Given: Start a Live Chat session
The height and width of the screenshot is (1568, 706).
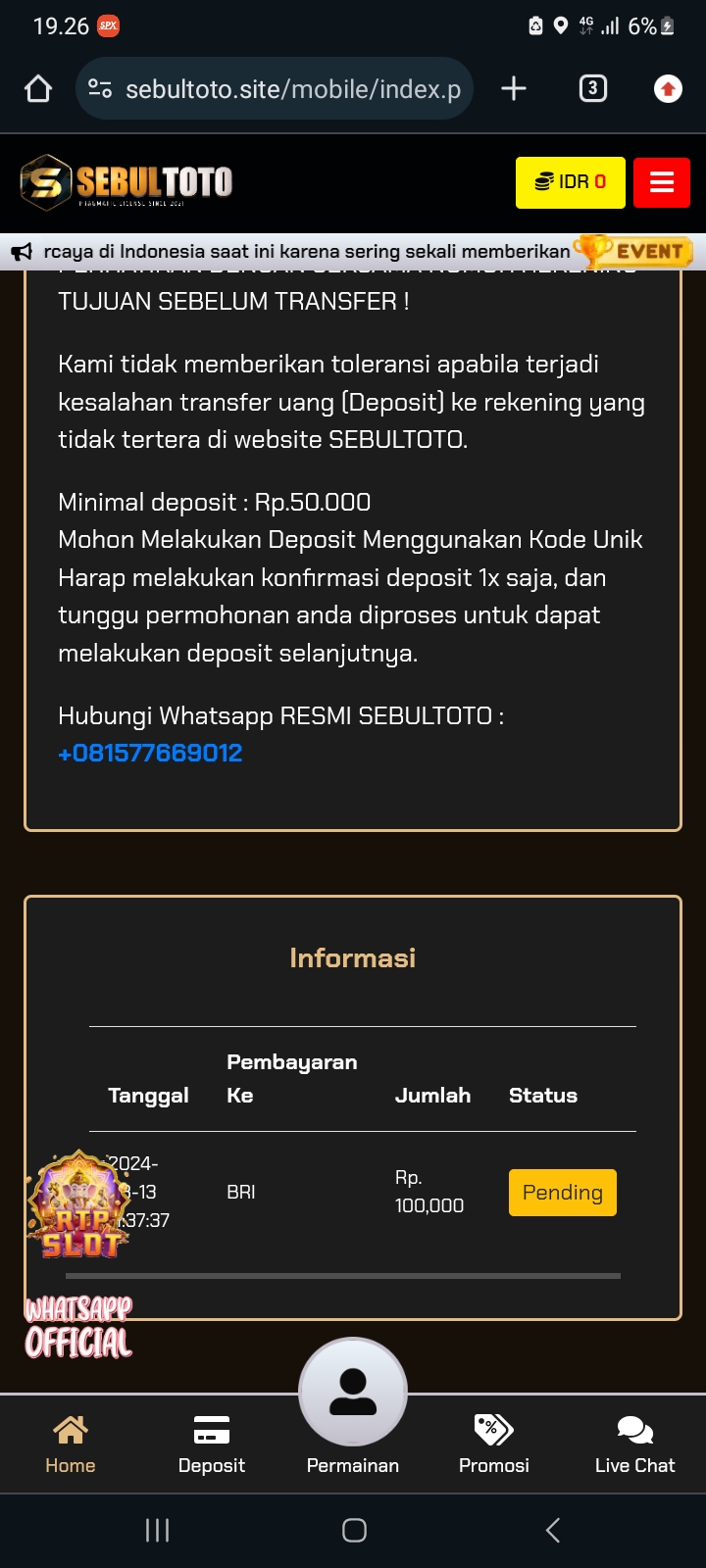Looking at the screenshot, I should [x=634, y=1445].
